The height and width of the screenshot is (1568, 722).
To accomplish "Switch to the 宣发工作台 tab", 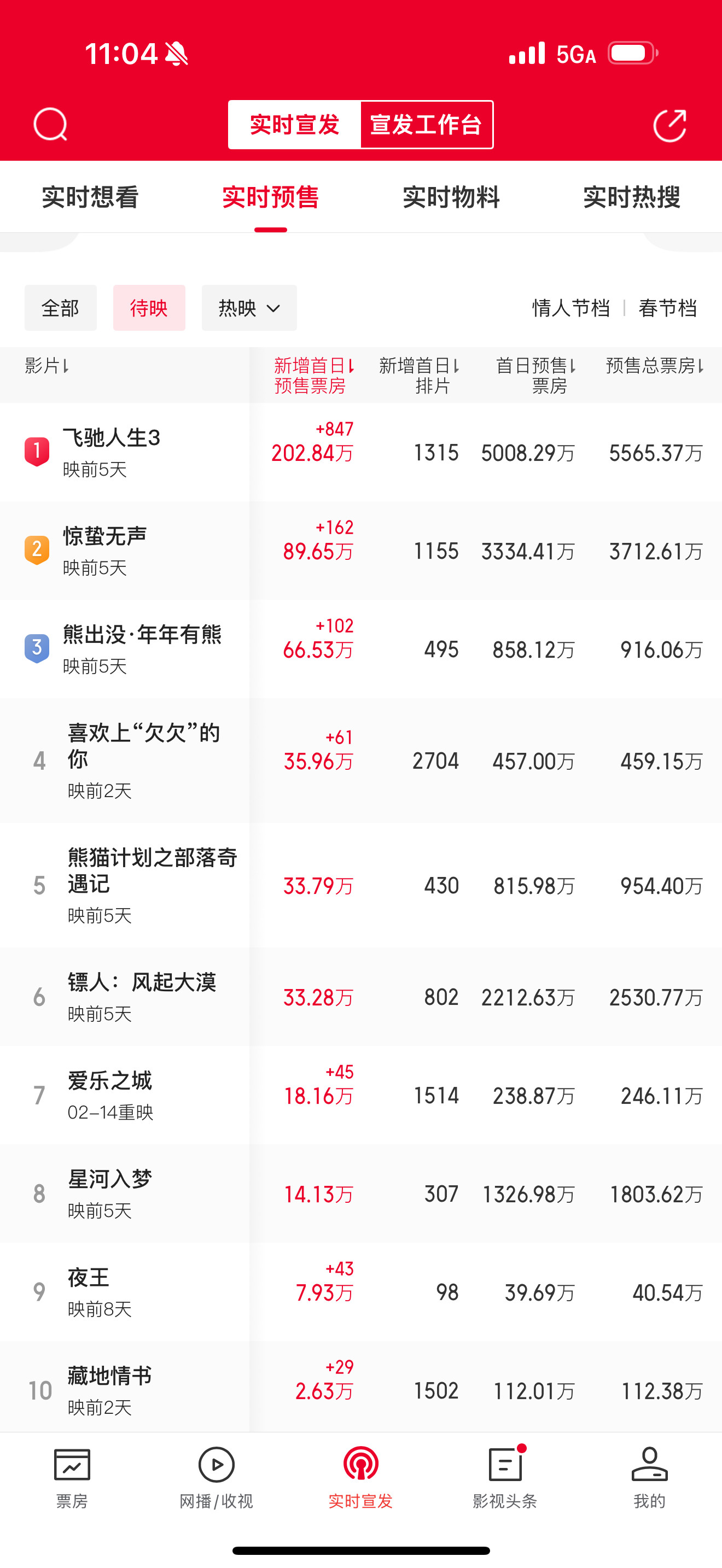I will pyautogui.click(x=427, y=124).
